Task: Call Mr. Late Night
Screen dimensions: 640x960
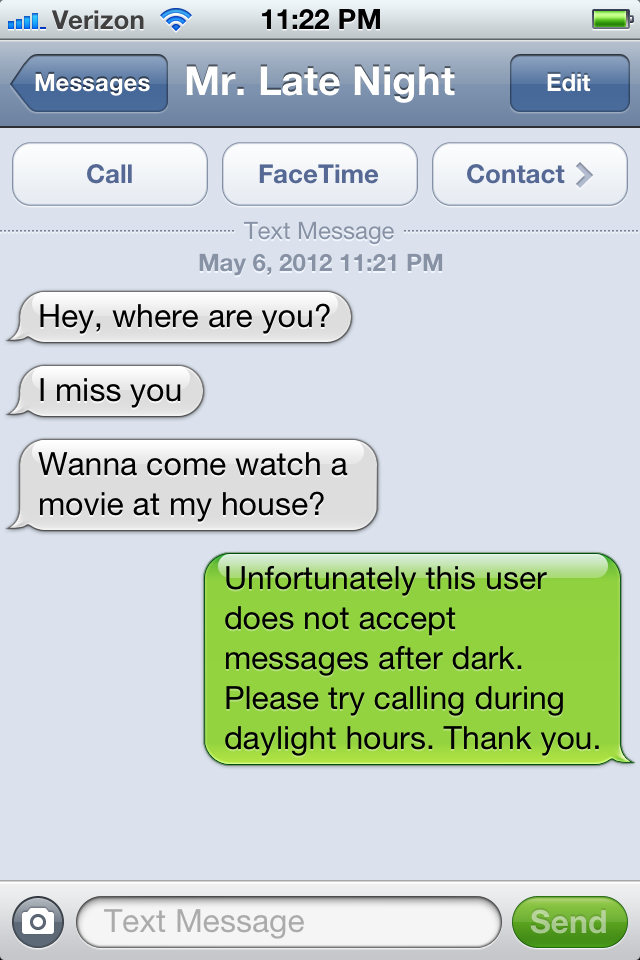Action: 110,174
